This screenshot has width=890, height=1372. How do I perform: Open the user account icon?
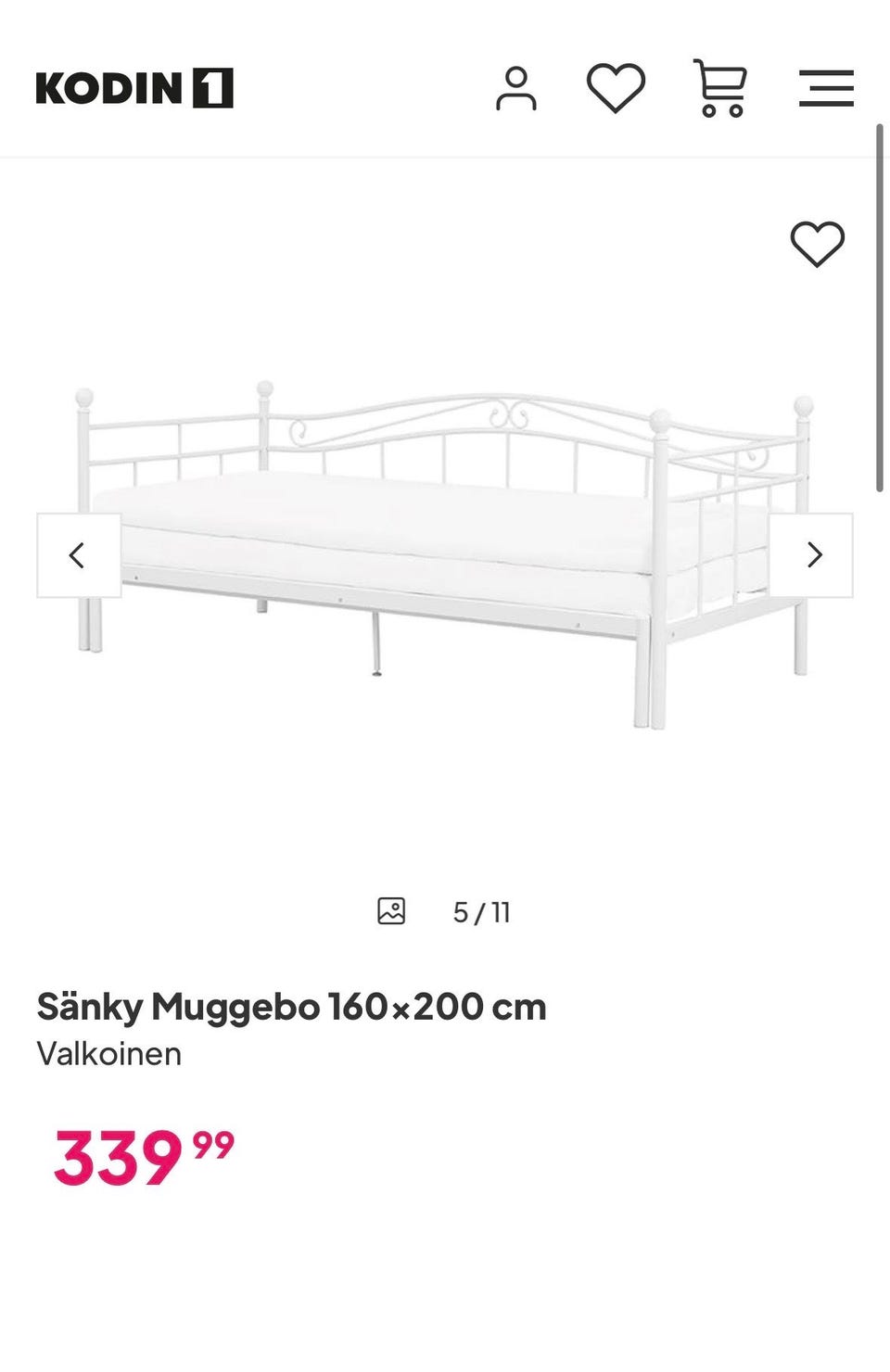coord(516,89)
